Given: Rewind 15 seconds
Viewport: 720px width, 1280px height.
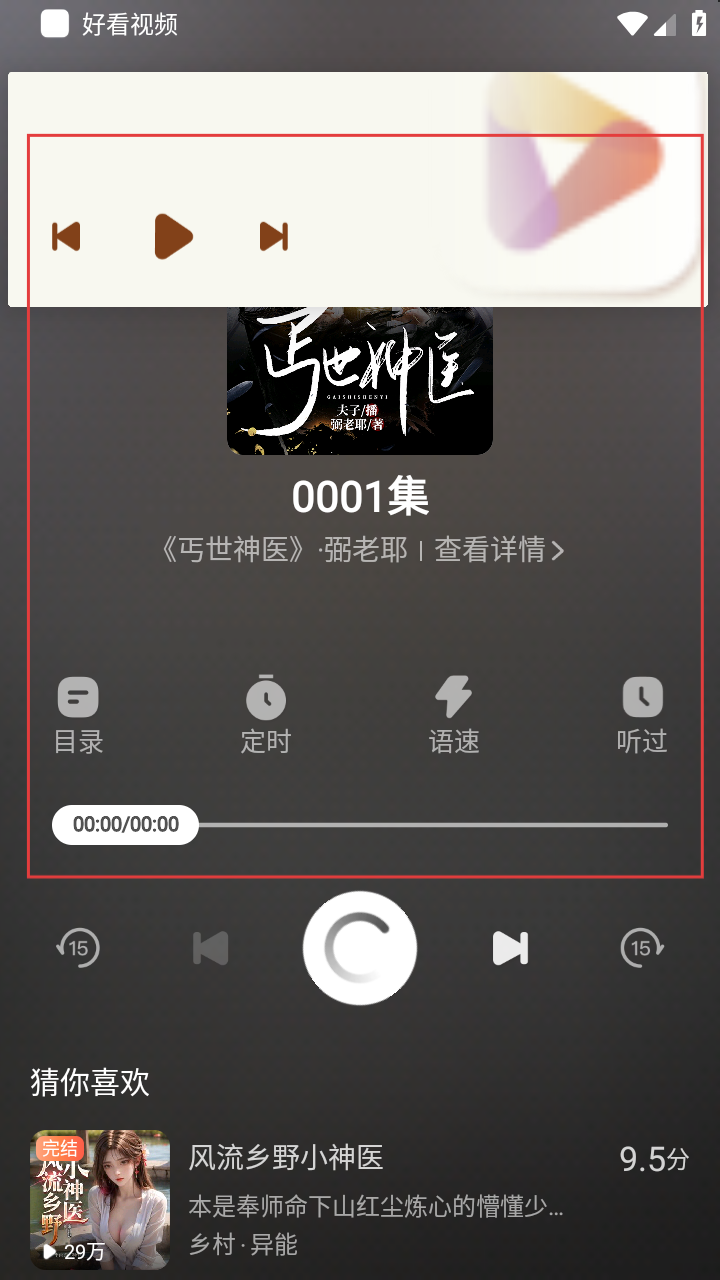Looking at the screenshot, I should click(78, 948).
